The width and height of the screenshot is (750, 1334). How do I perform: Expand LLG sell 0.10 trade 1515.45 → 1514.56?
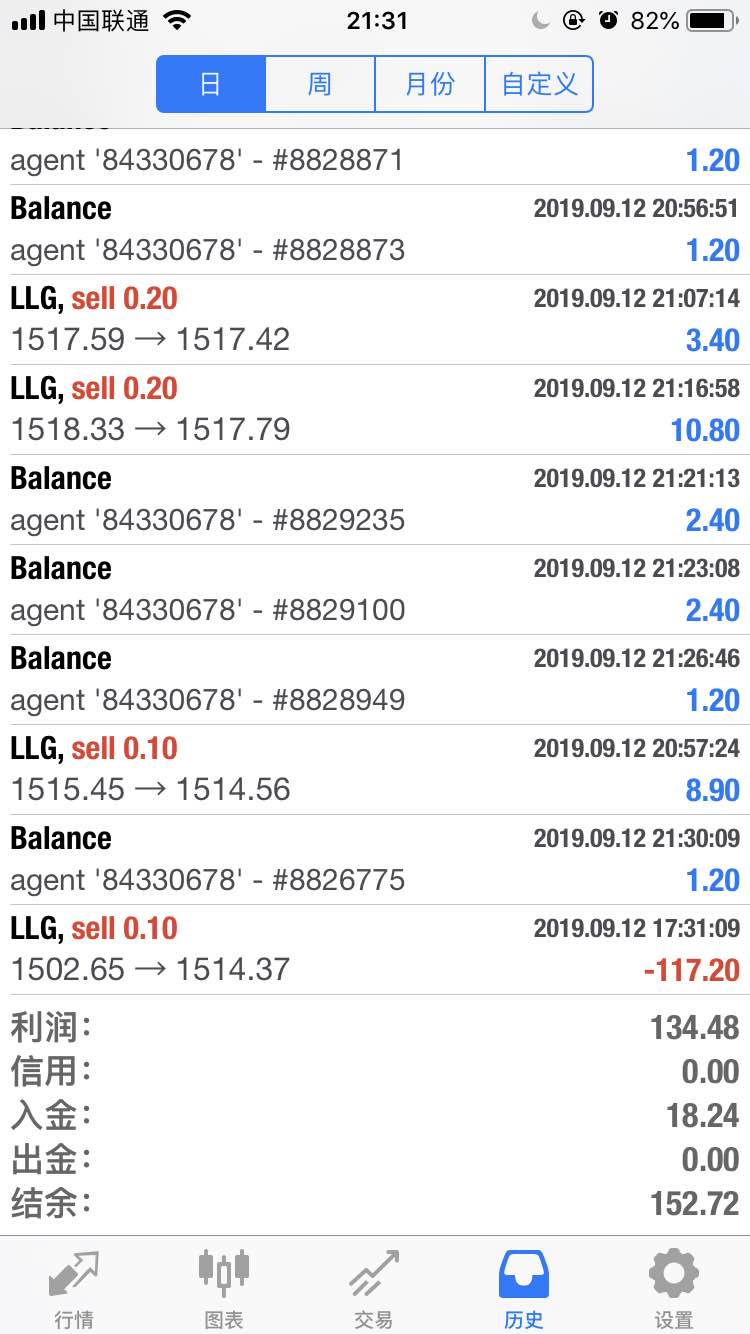pos(375,770)
